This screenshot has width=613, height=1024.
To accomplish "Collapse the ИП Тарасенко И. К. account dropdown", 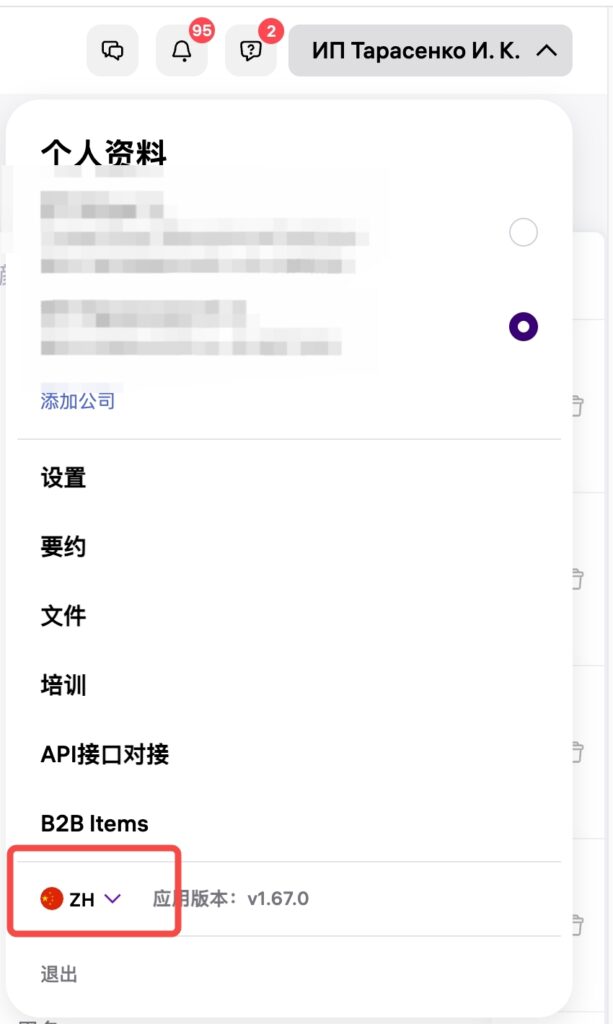I will (431, 51).
